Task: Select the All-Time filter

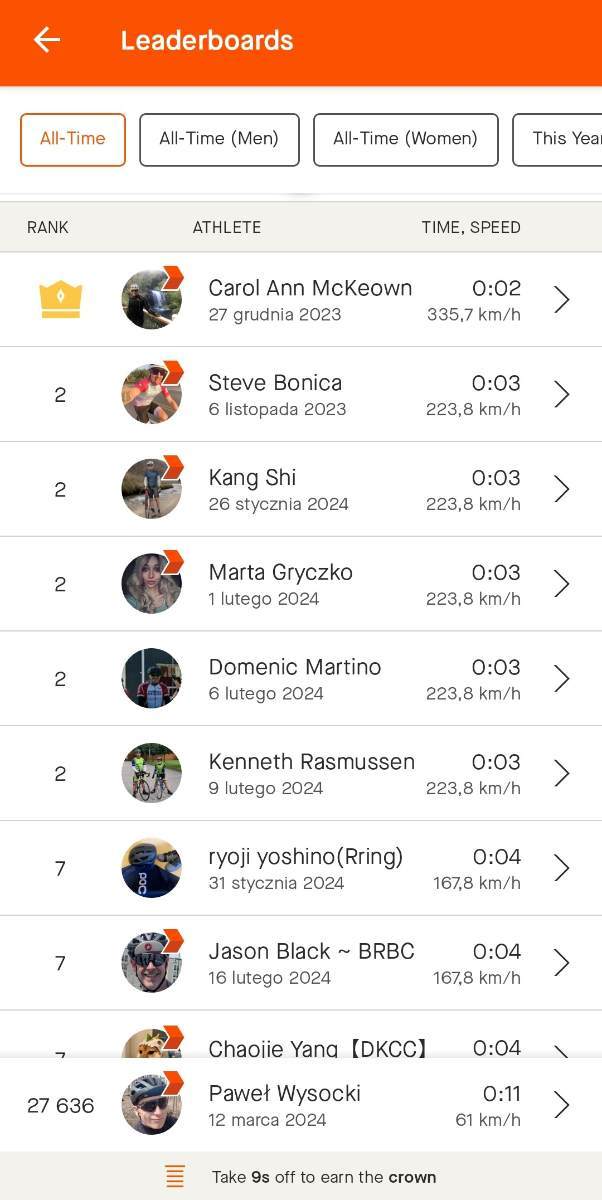Action: click(x=73, y=139)
